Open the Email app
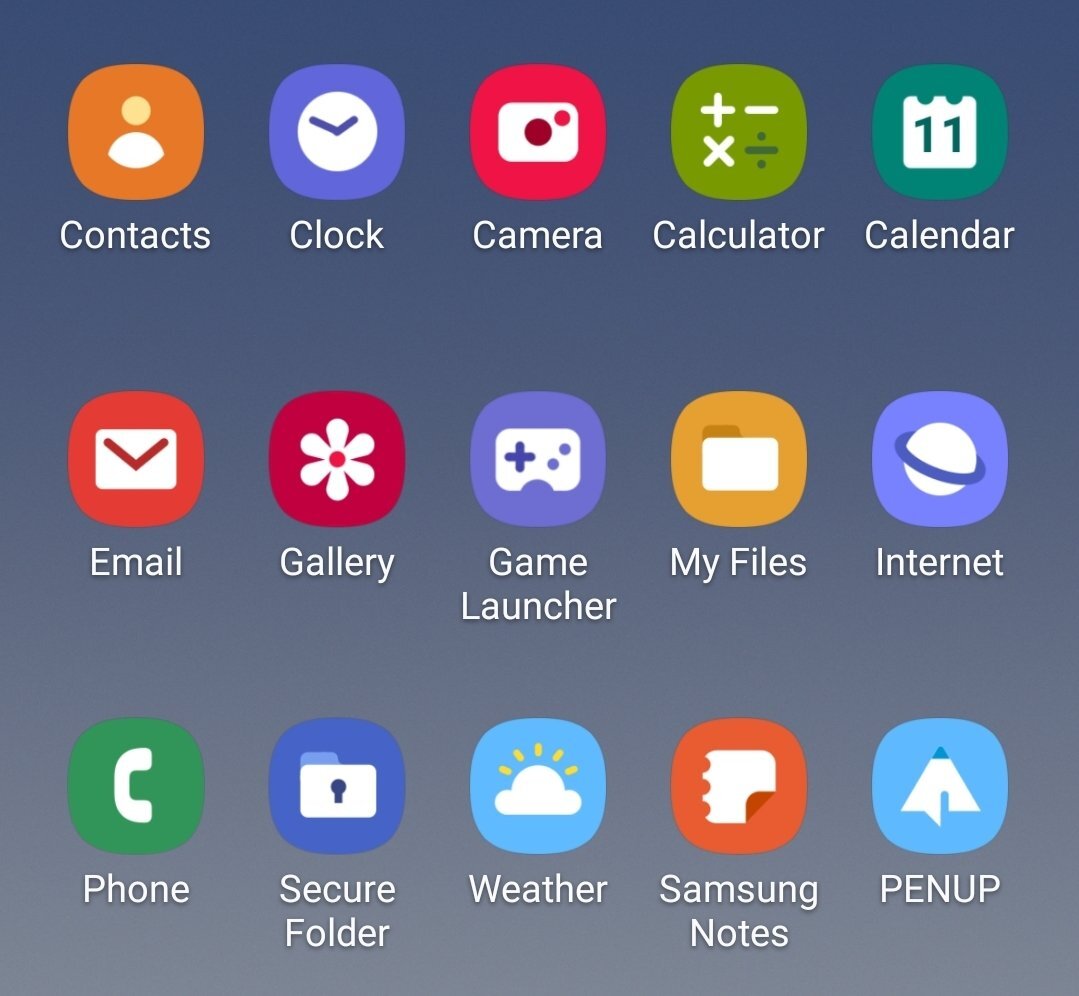This screenshot has width=1079, height=996. (x=136, y=459)
